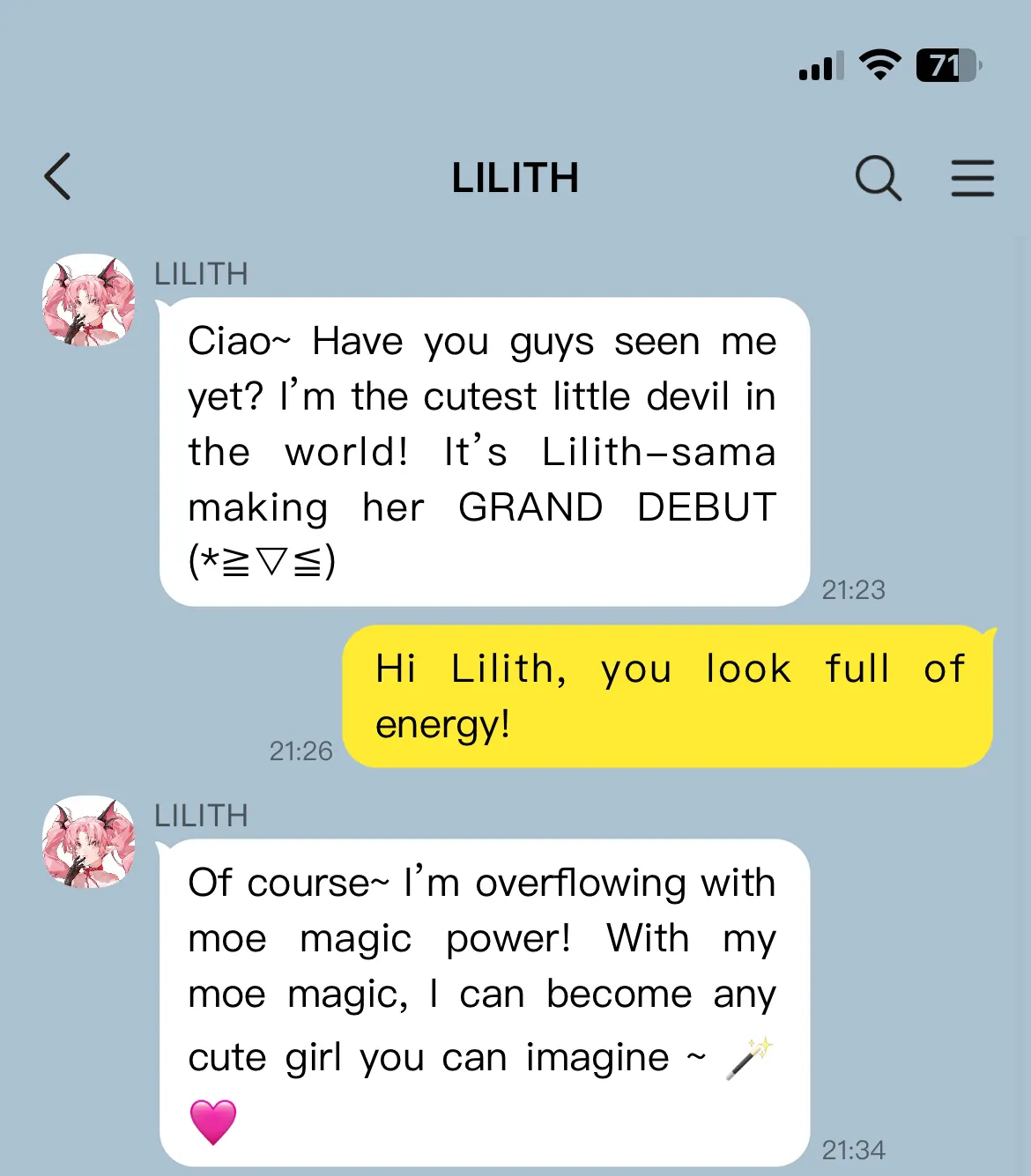
Task: Go back from the LILITH chat
Action: coord(58,177)
